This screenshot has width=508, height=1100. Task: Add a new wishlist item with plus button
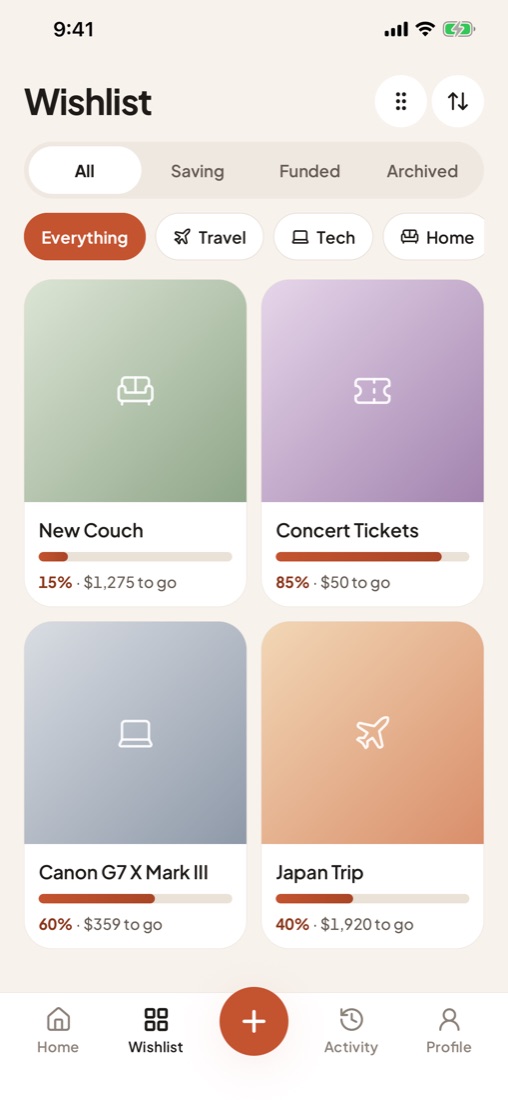(x=254, y=1021)
